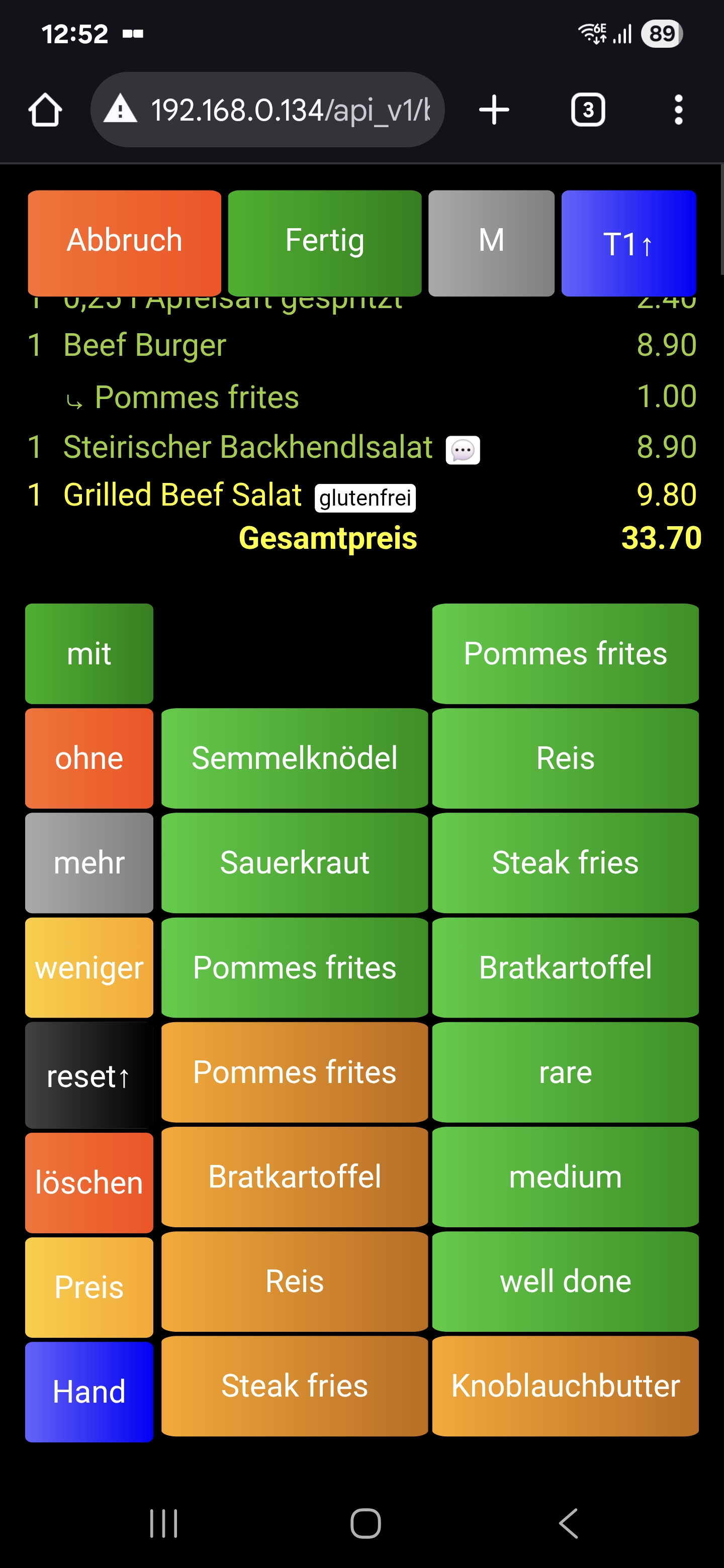The height and width of the screenshot is (1568, 724).
Task: Add Knoblauchbutter extra
Action: [x=565, y=1386]
